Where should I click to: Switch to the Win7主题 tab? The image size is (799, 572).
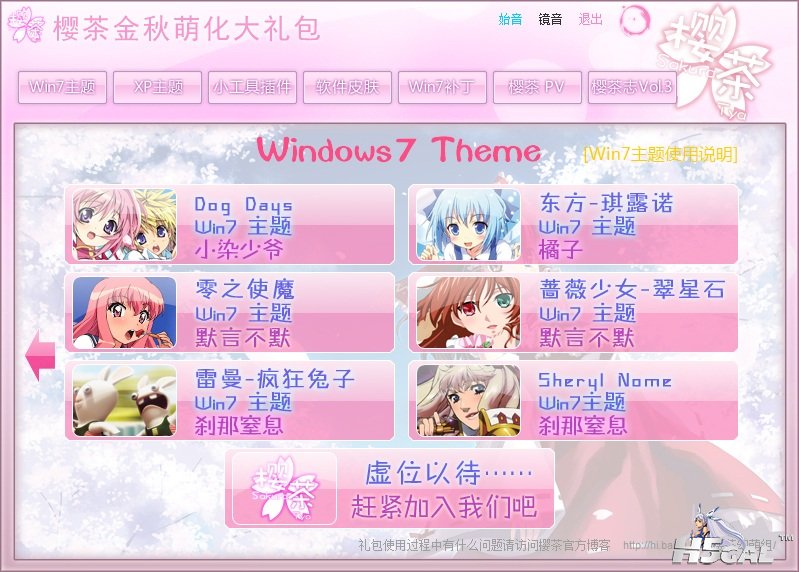pos(62,87)
